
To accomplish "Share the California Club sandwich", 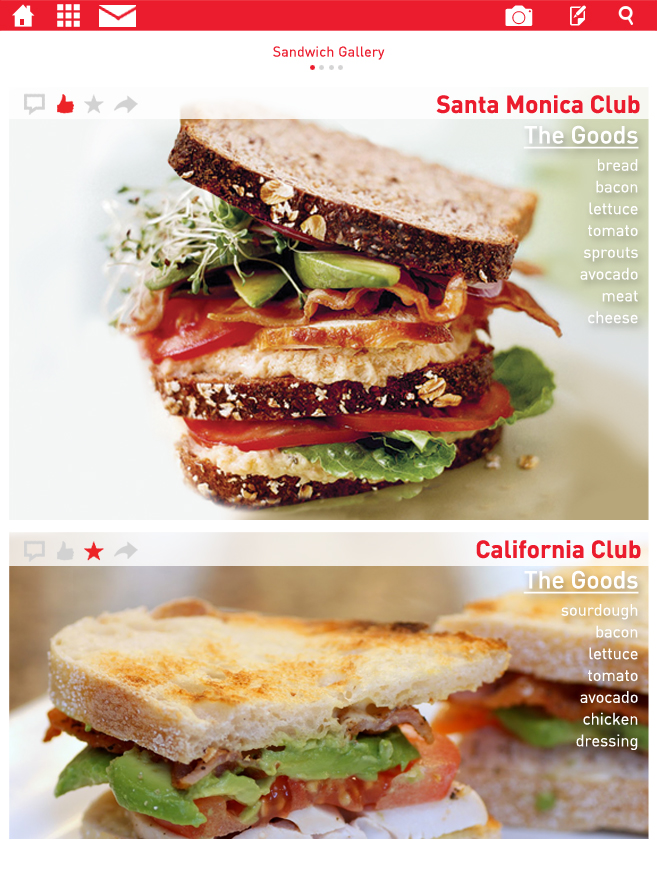I will [x=125, y=551].
